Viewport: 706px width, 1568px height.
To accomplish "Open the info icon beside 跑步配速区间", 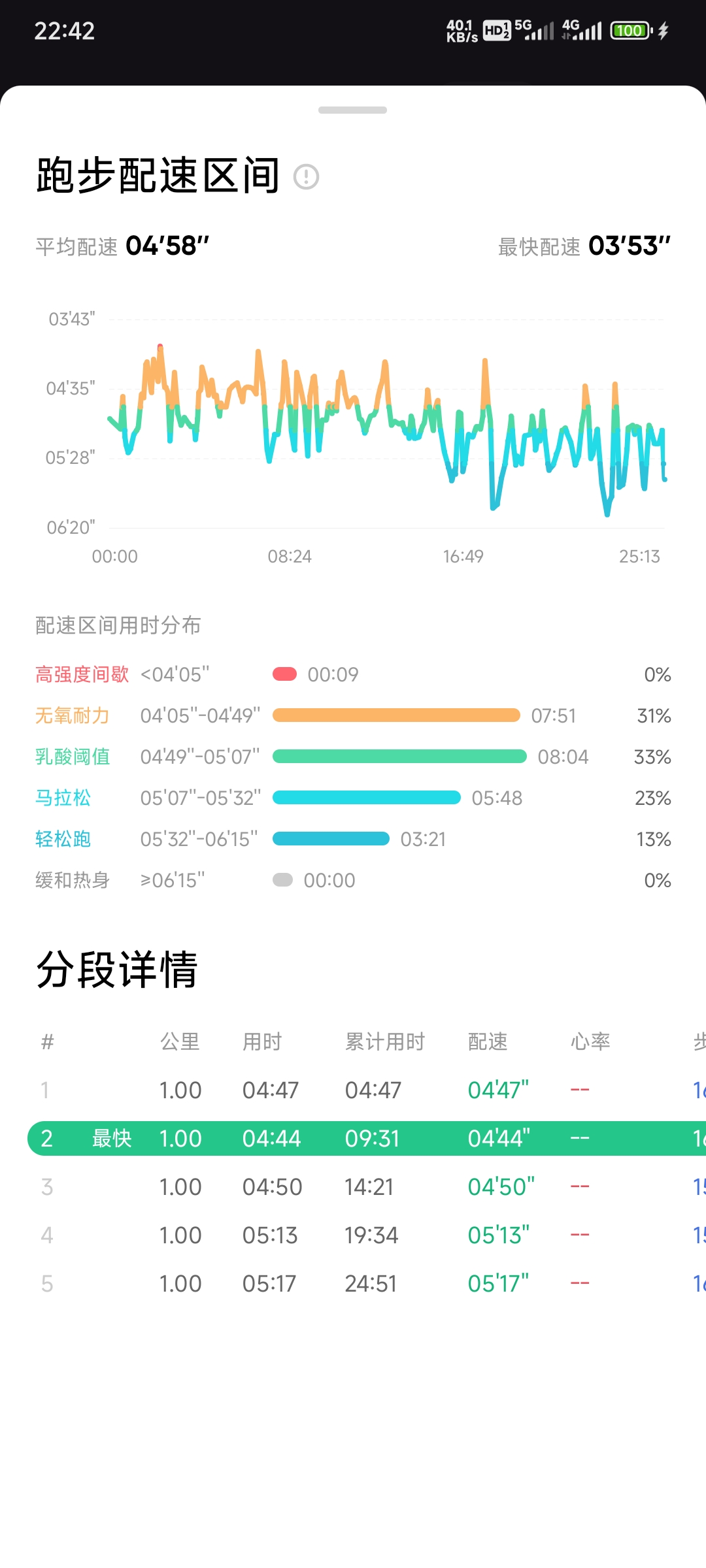I will coord(306,176).
